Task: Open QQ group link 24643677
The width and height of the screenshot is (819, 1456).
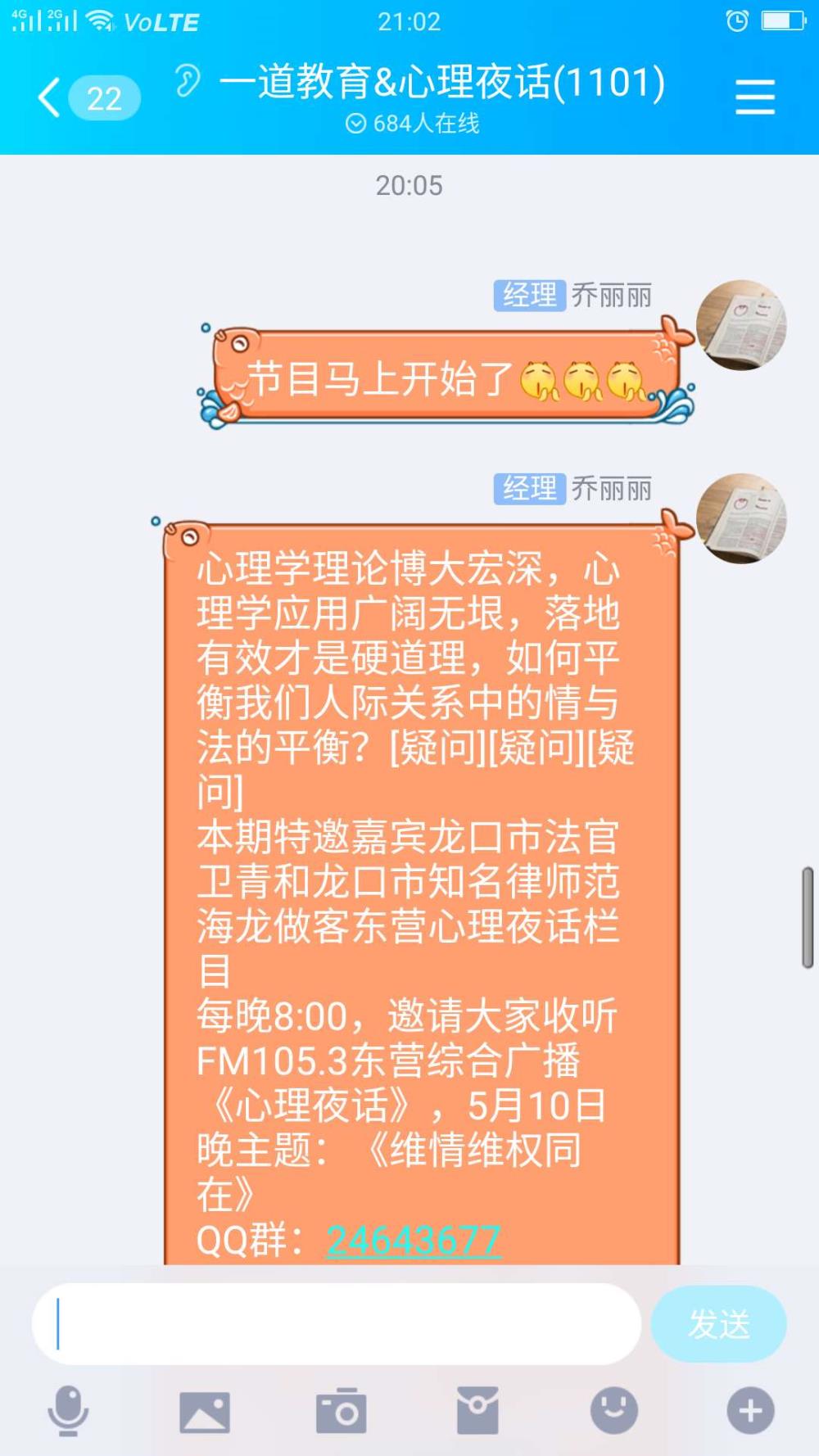Action: point(414,1240)
